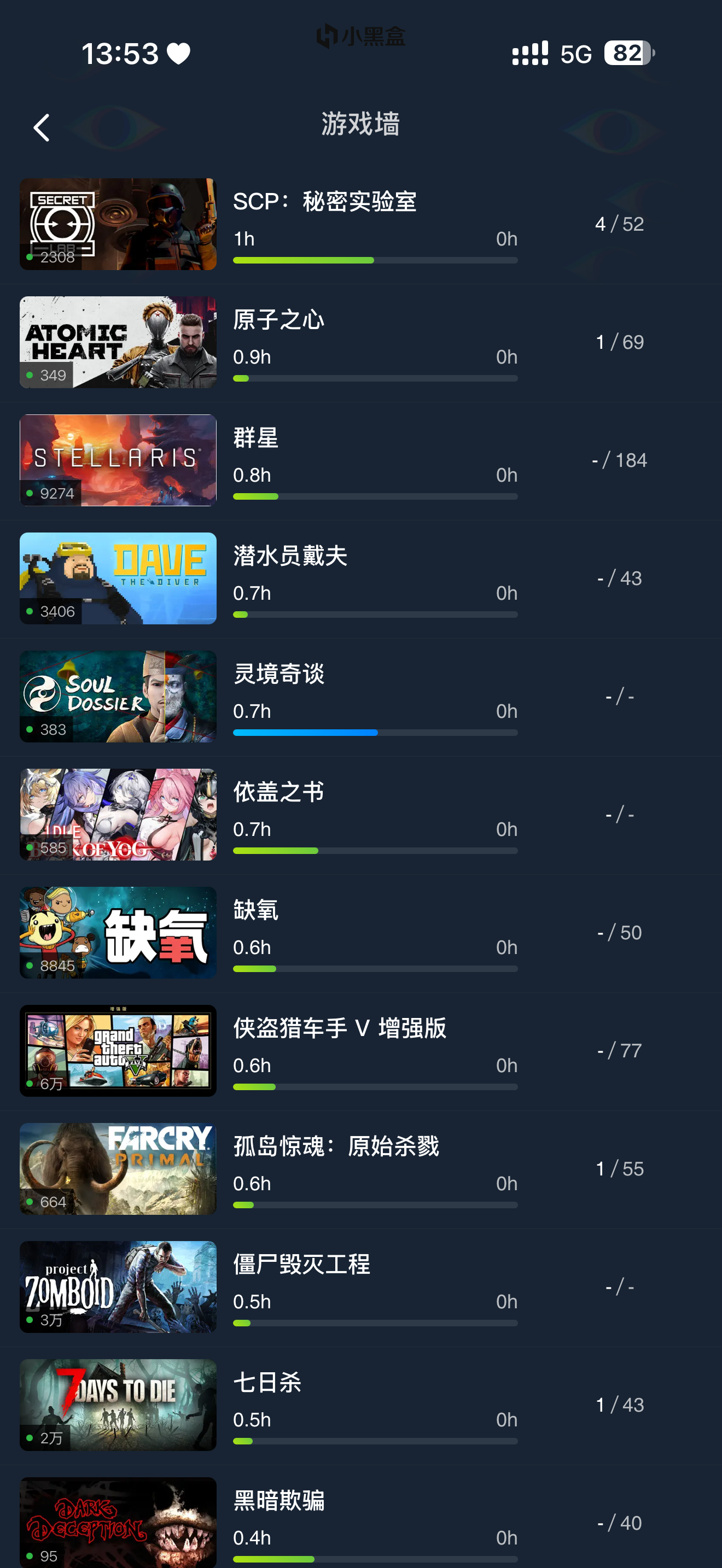Open the 缺氧 game row

(360, 933)
